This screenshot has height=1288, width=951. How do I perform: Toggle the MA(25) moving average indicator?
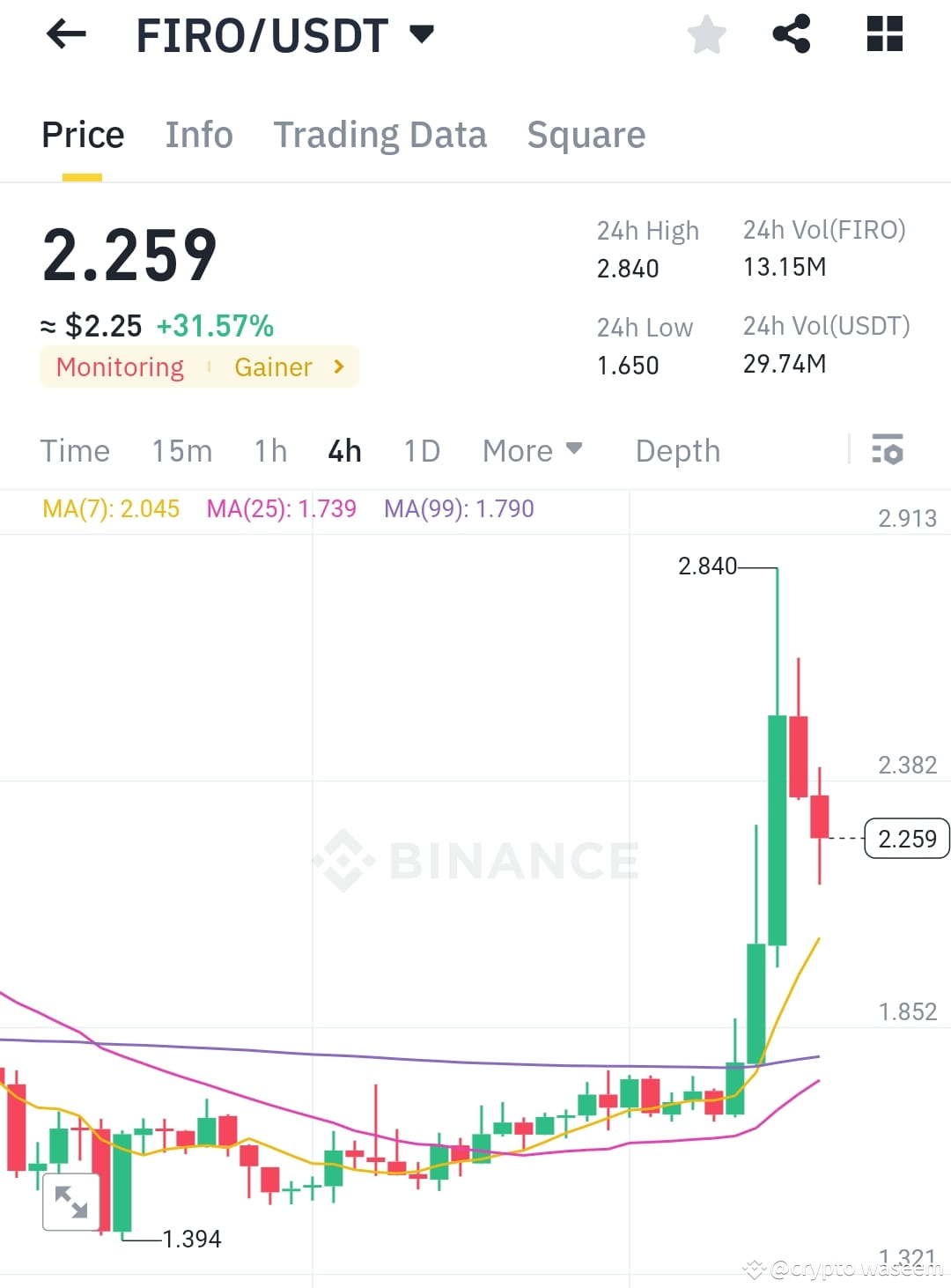tap(281, 508)
